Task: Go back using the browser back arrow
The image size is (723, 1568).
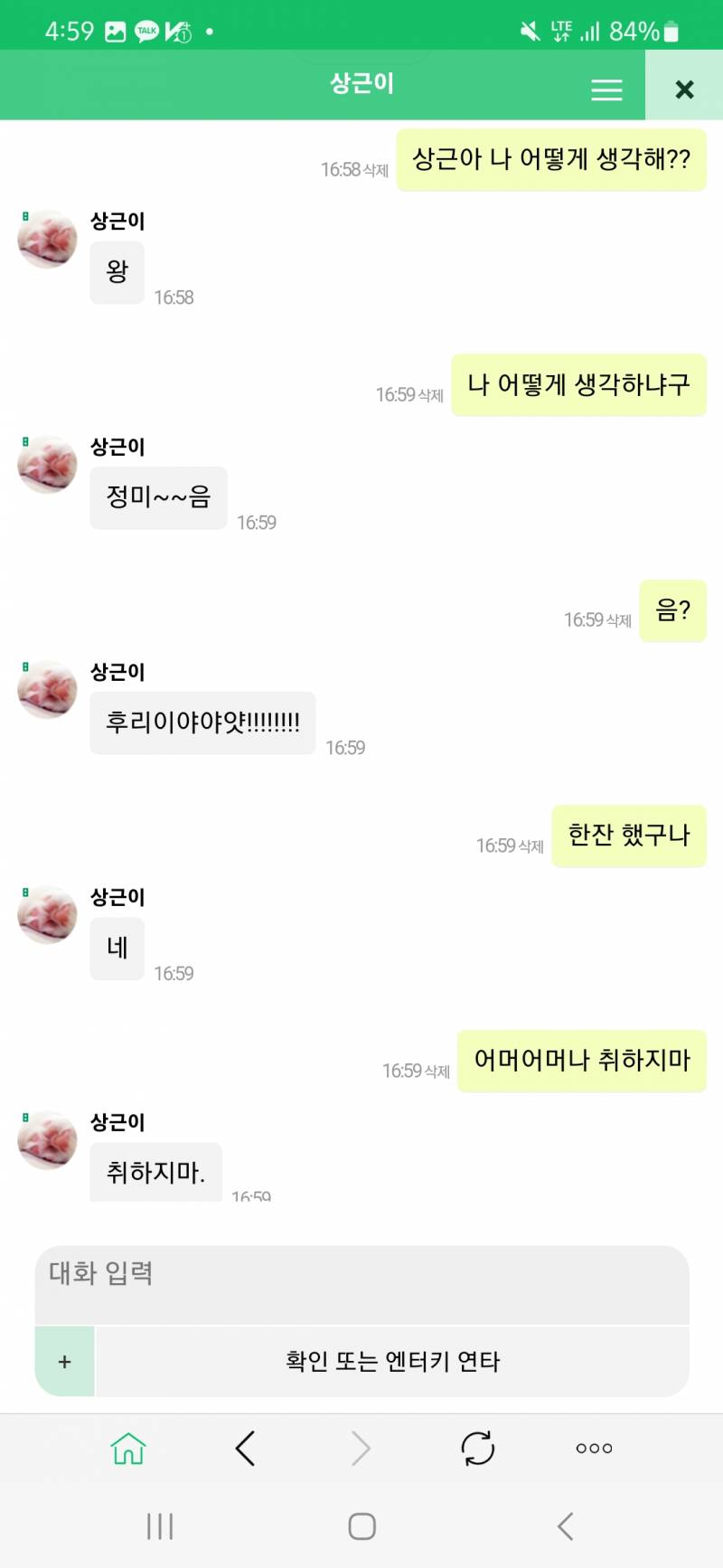Action: pyautogui.click(x=245, y=1448)
